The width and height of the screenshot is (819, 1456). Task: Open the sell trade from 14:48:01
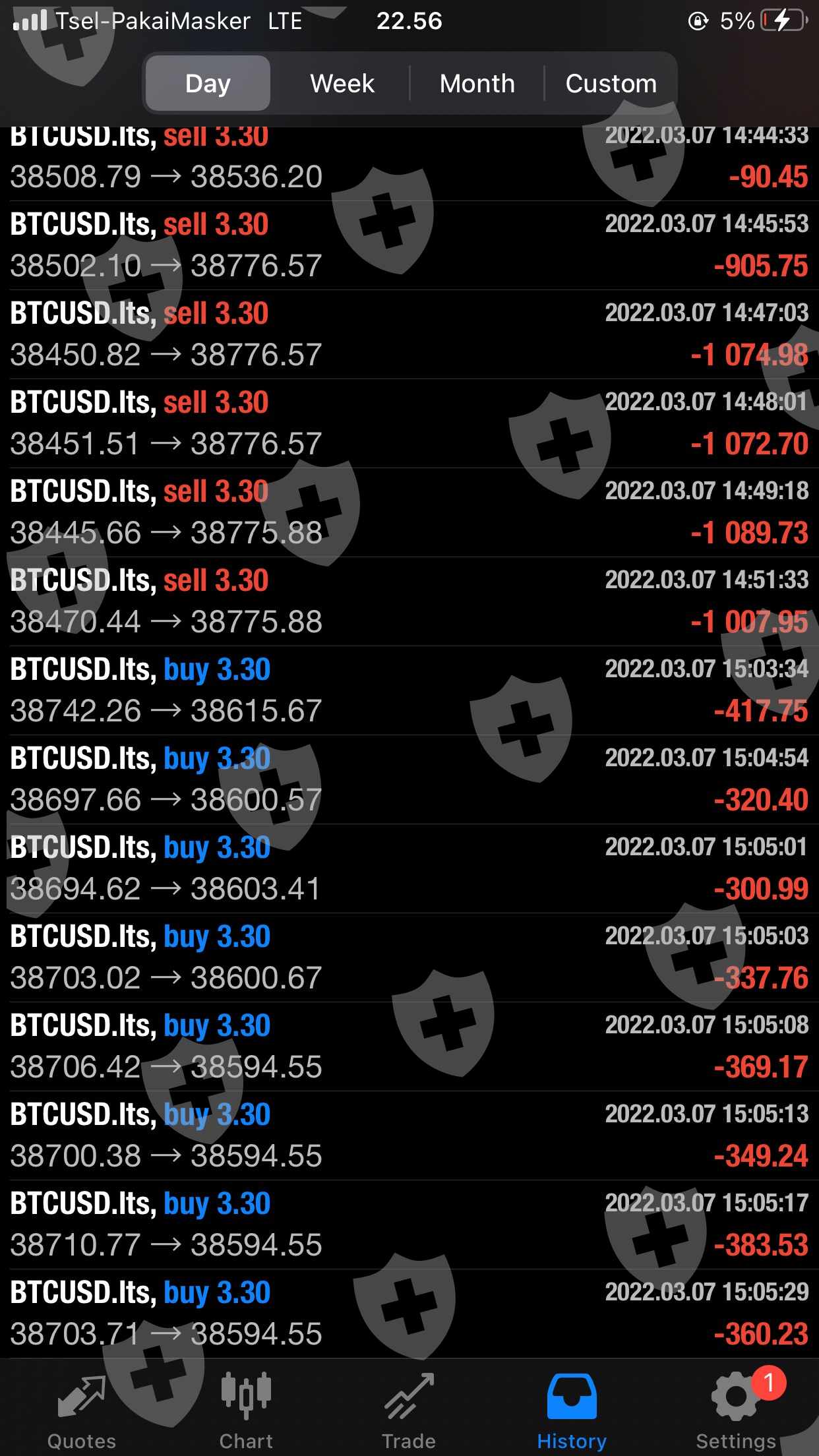(x=409, y=423)
